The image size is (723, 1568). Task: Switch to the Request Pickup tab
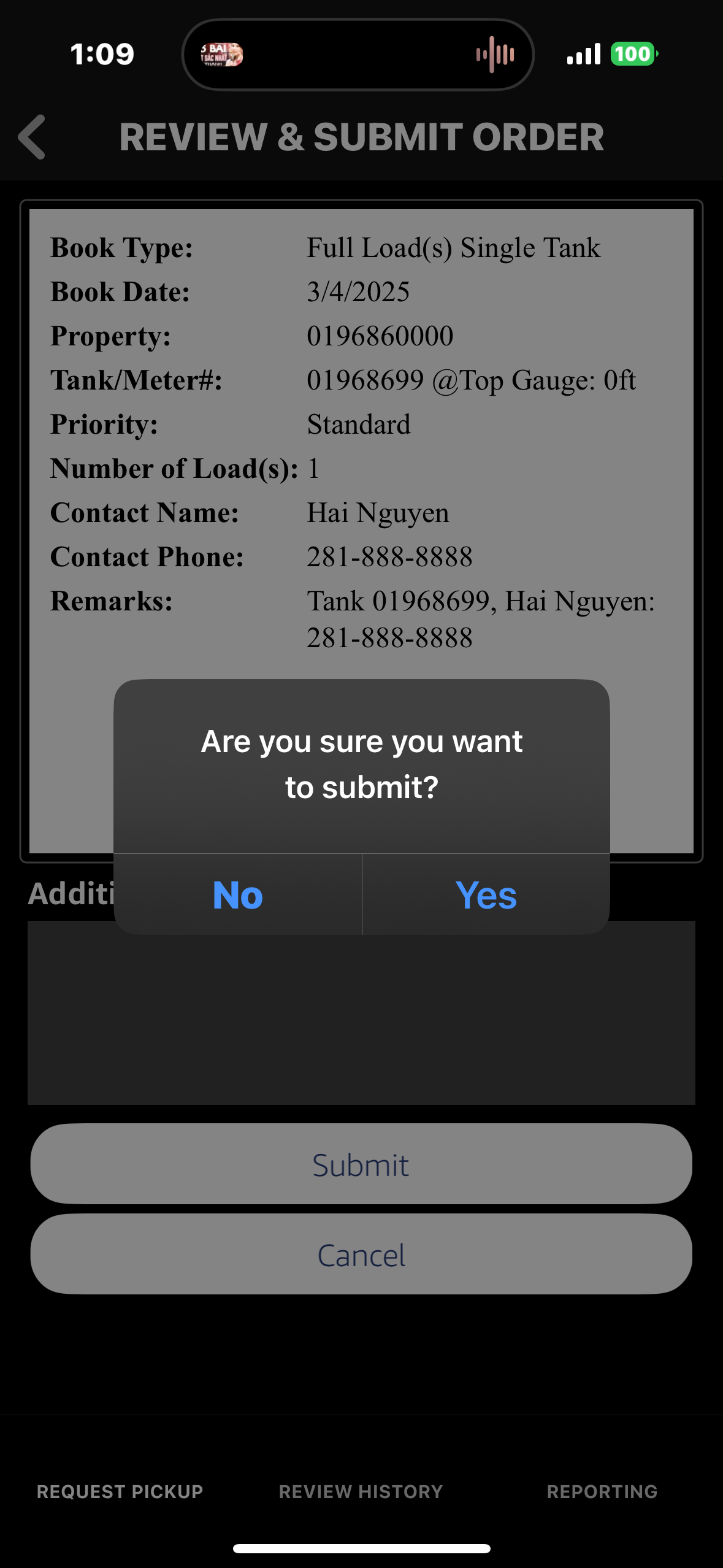(120, 1491)
